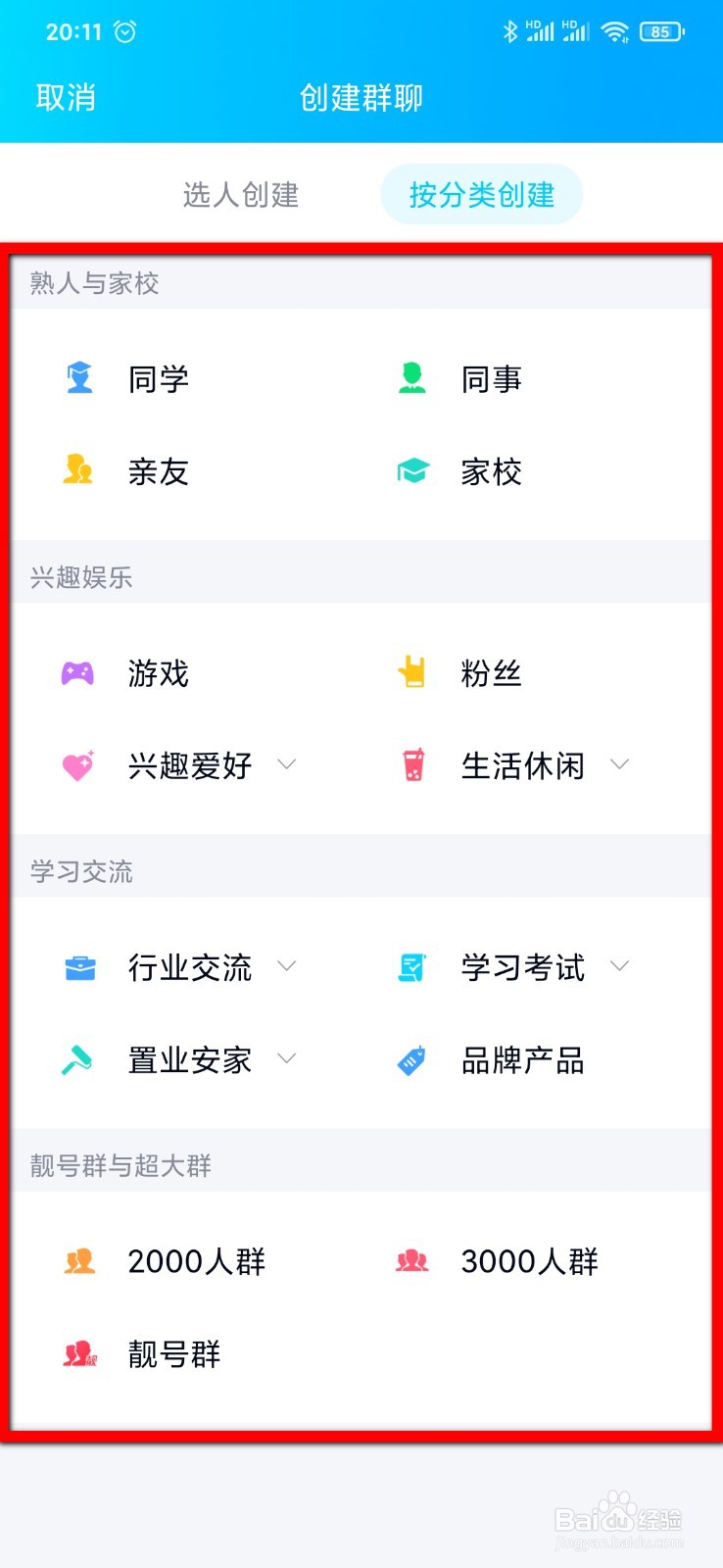Tap the pink 兴趣爱好 heart icon

(x=78, y=765)
